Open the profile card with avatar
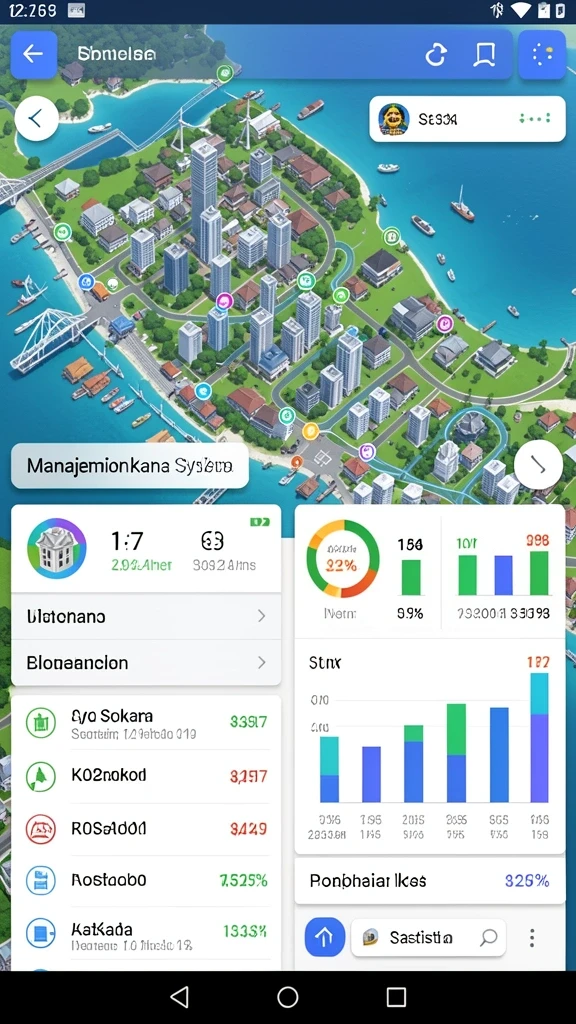 click(467, 119)
